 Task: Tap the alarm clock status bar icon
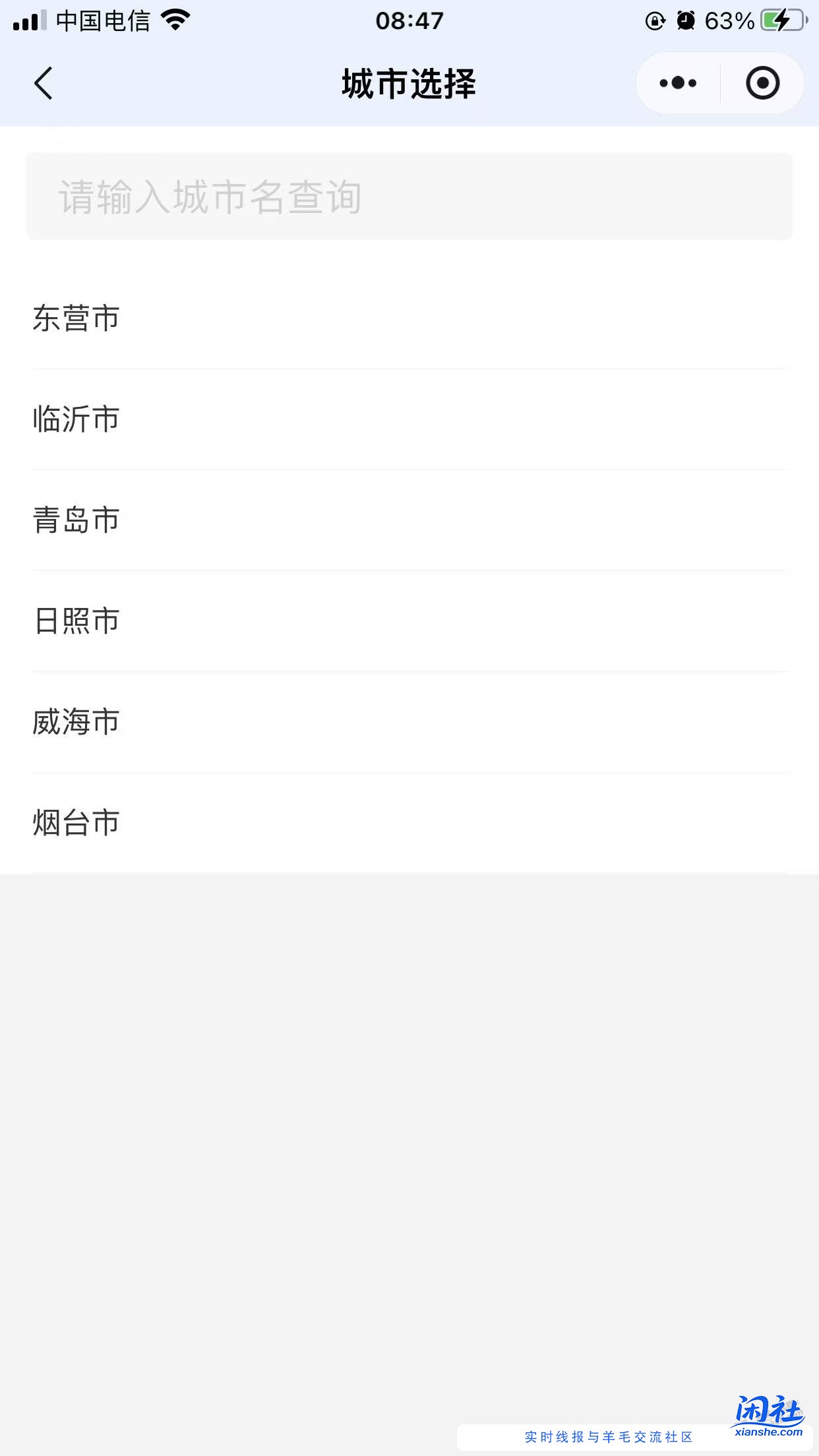pyautogui.click(x=686, y=20)
